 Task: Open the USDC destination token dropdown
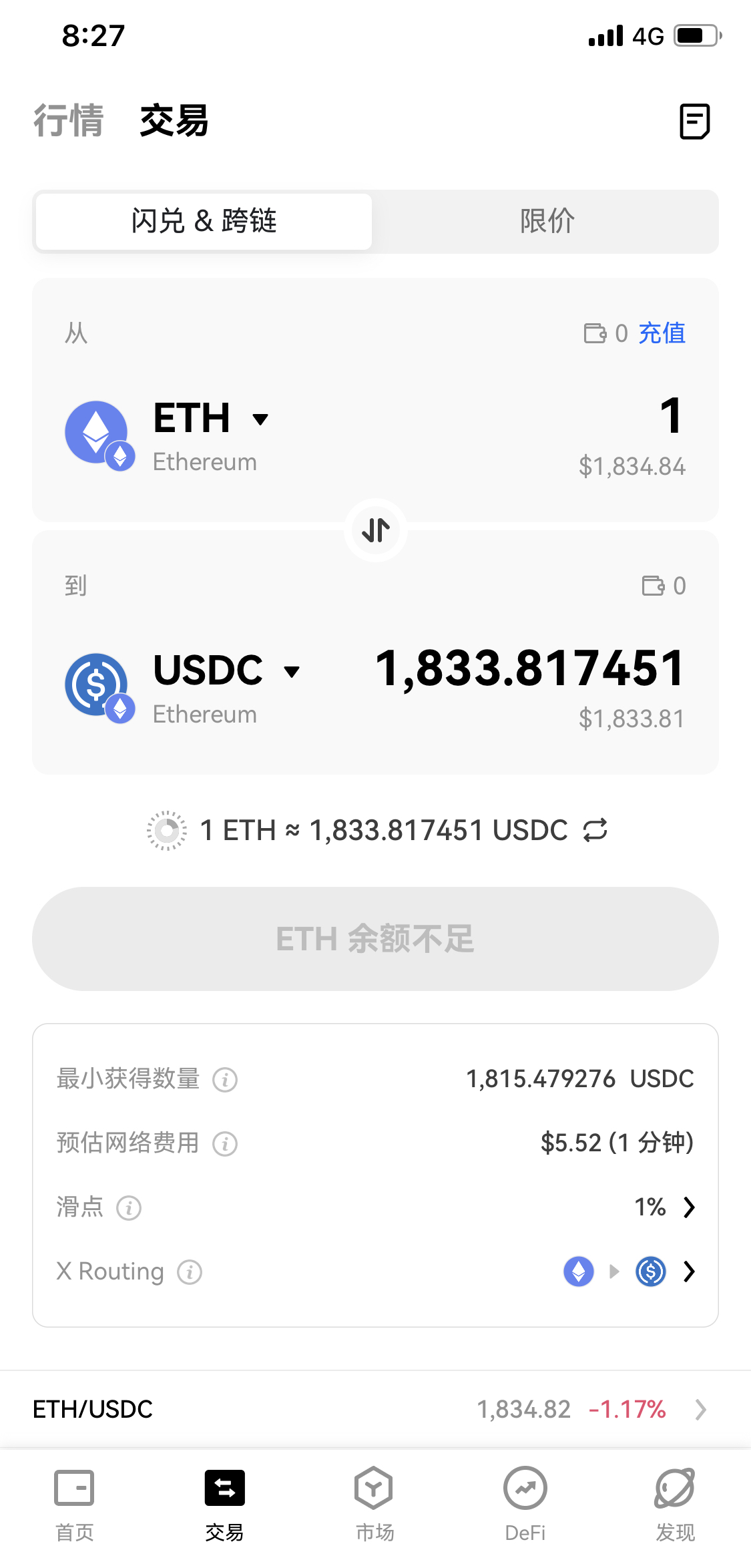point(227,670)
